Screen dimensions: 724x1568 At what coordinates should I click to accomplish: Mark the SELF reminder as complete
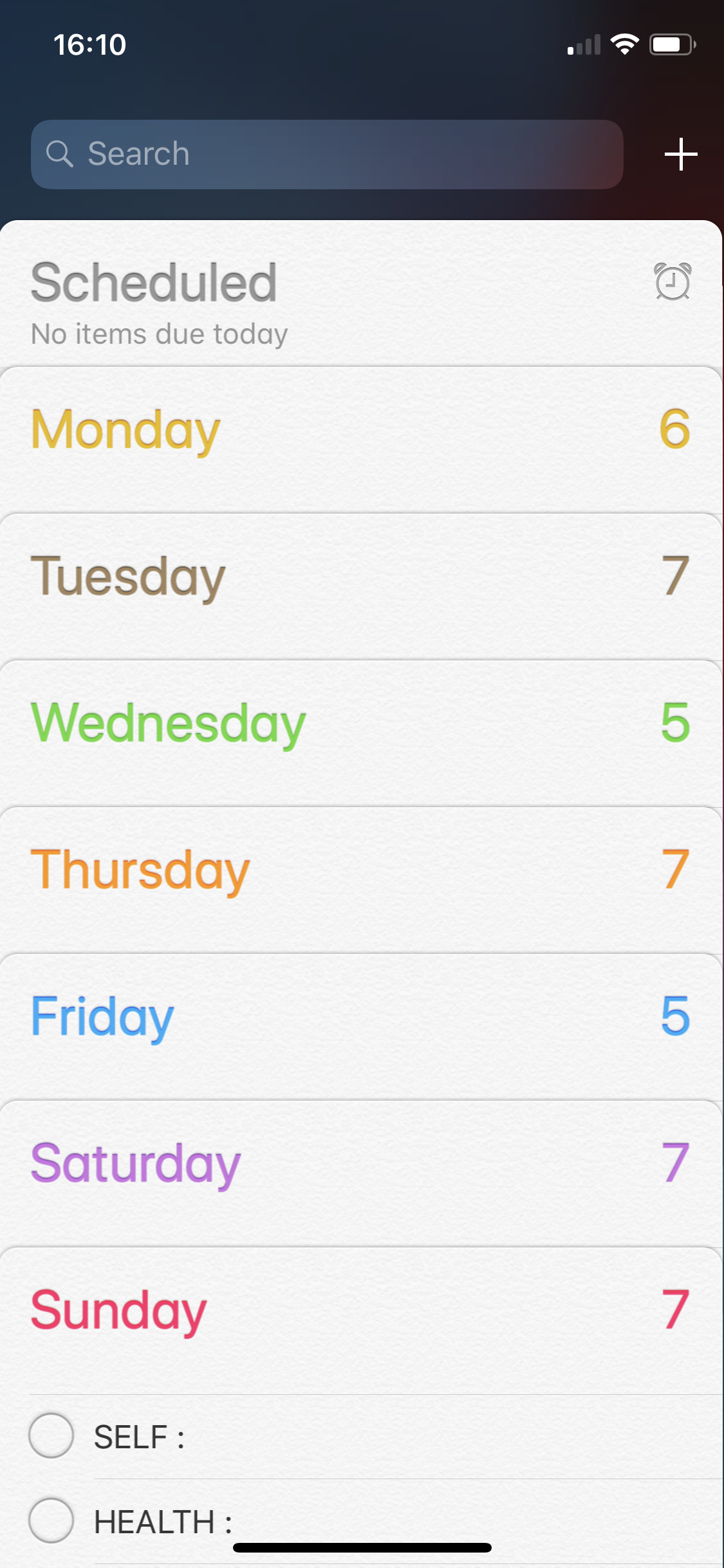coord(51,1435)
